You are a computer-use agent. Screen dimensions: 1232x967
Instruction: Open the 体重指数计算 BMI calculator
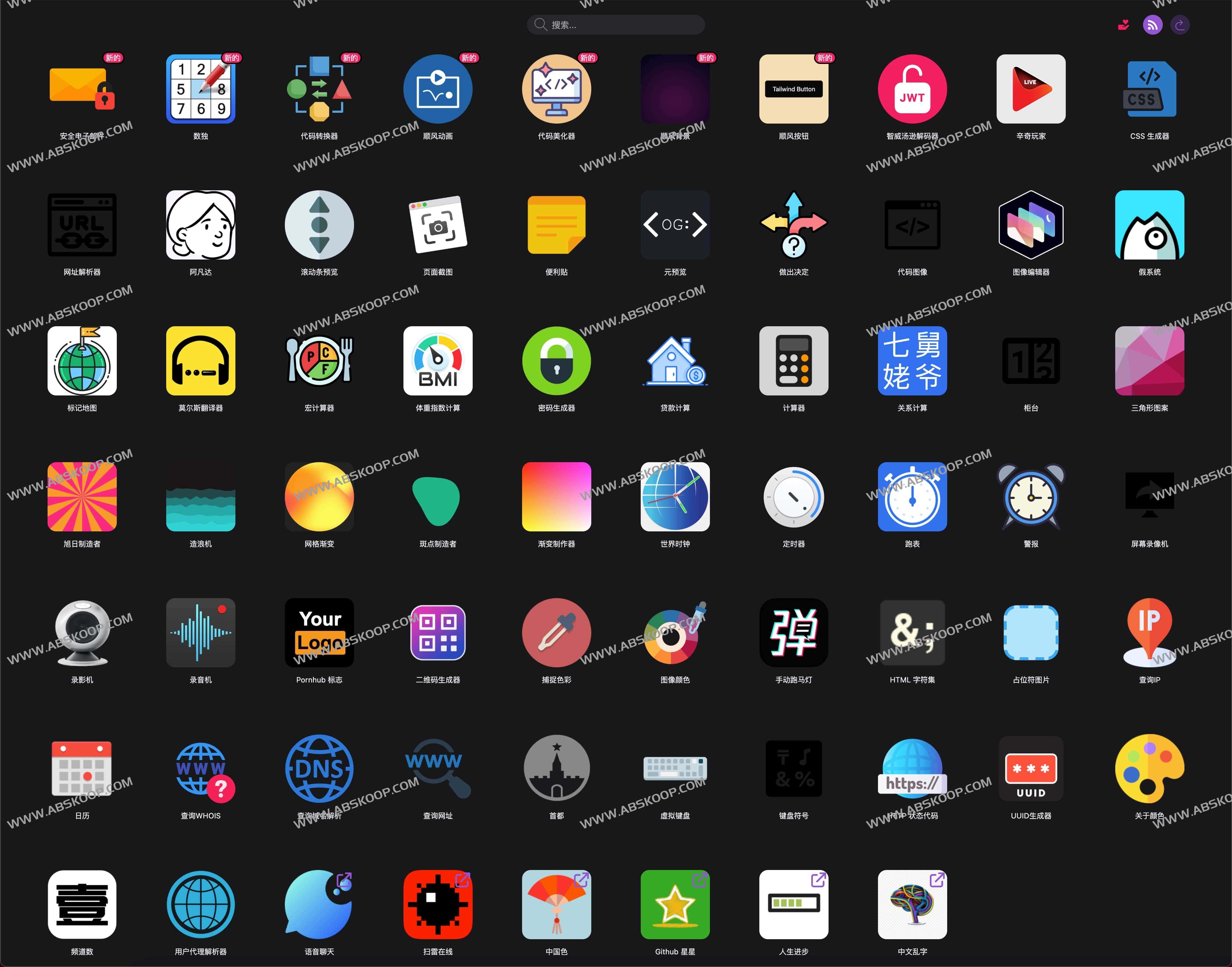[438, 361]
